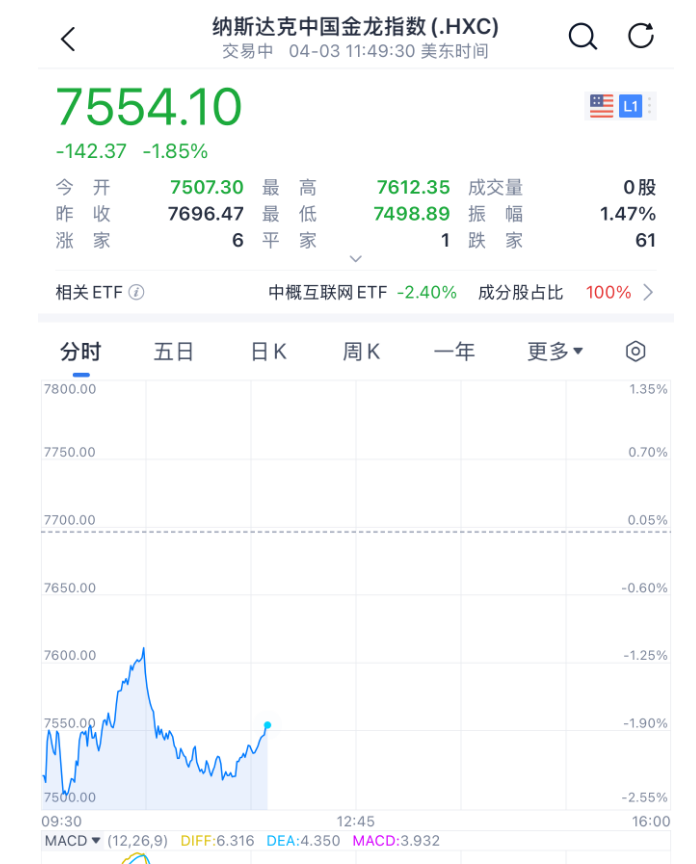
Task: Go back using the top arrow
Action: coord(68,39)
